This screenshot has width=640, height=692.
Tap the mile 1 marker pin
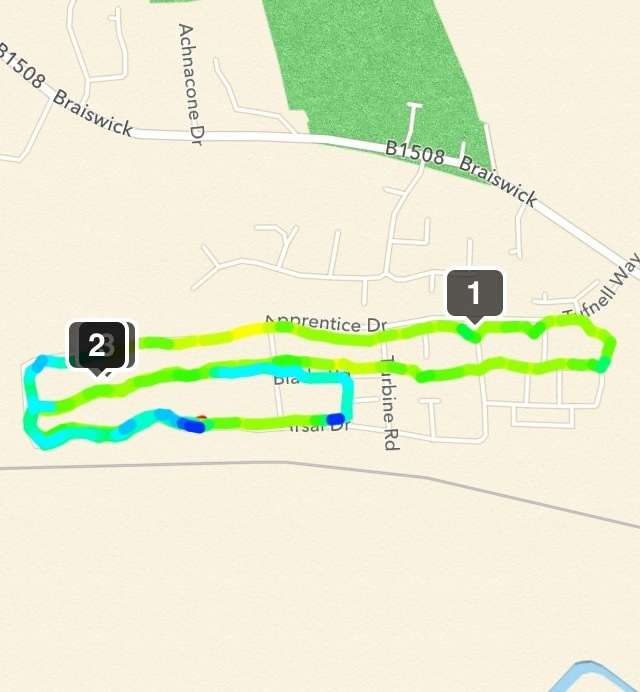pos(475,294)
